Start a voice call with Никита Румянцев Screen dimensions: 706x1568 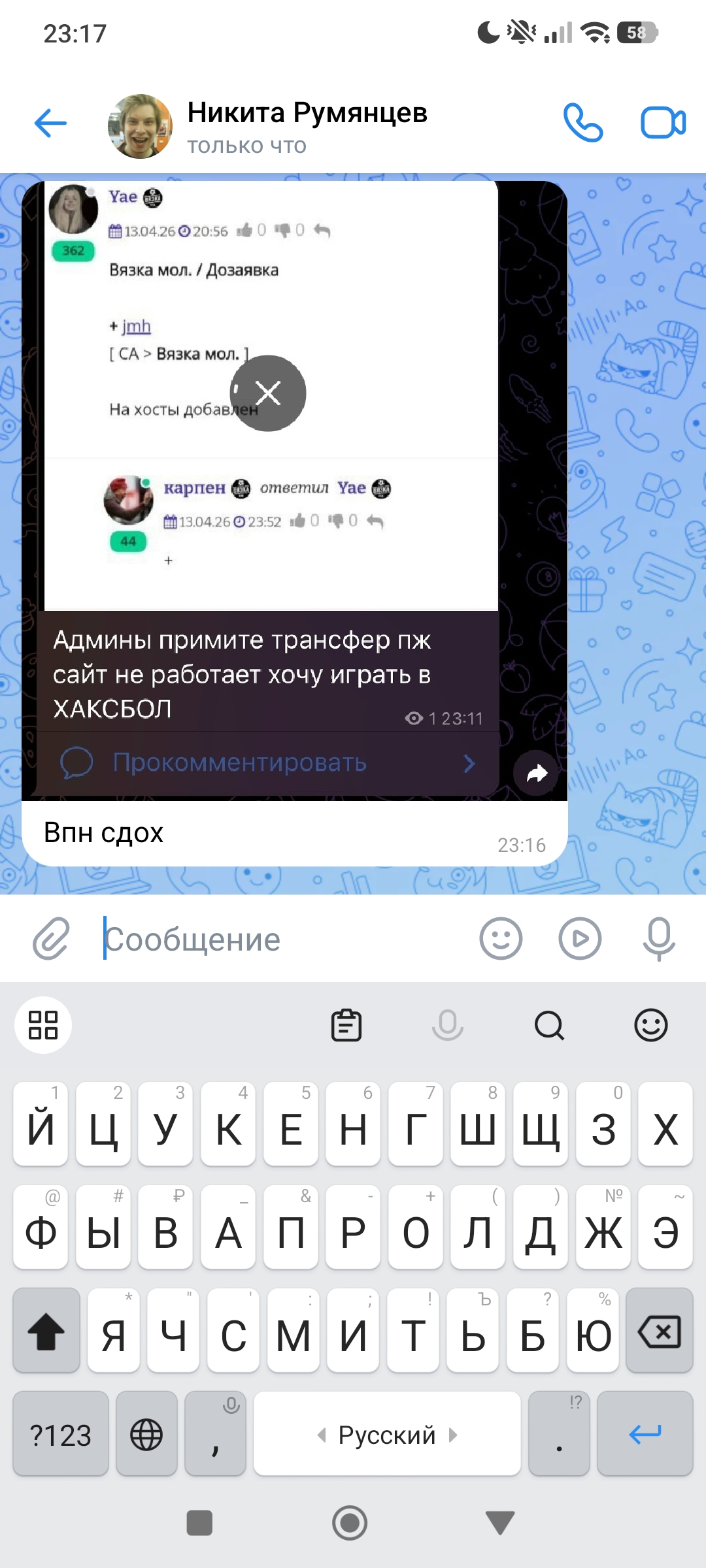point(582,122)
